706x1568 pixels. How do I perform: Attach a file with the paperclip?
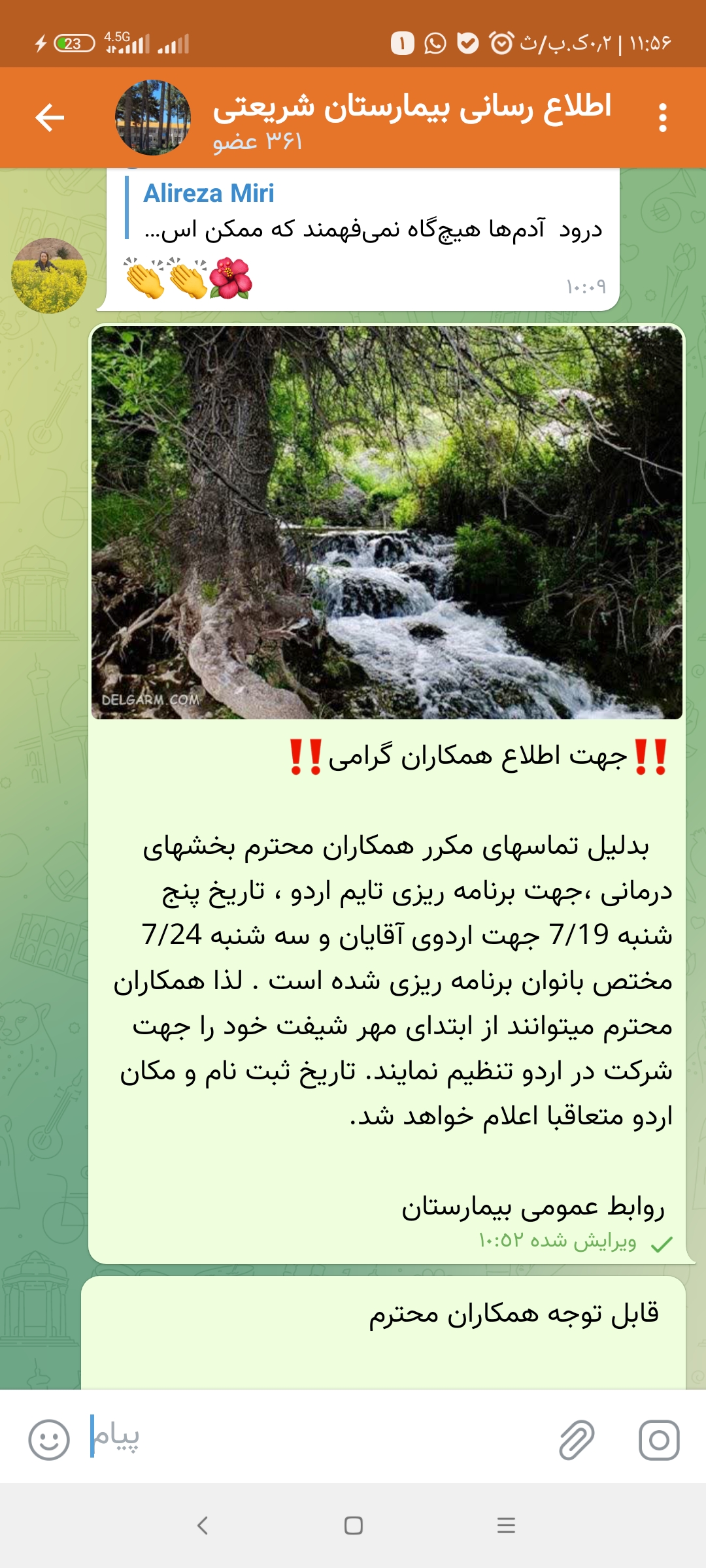[577, 1439]
